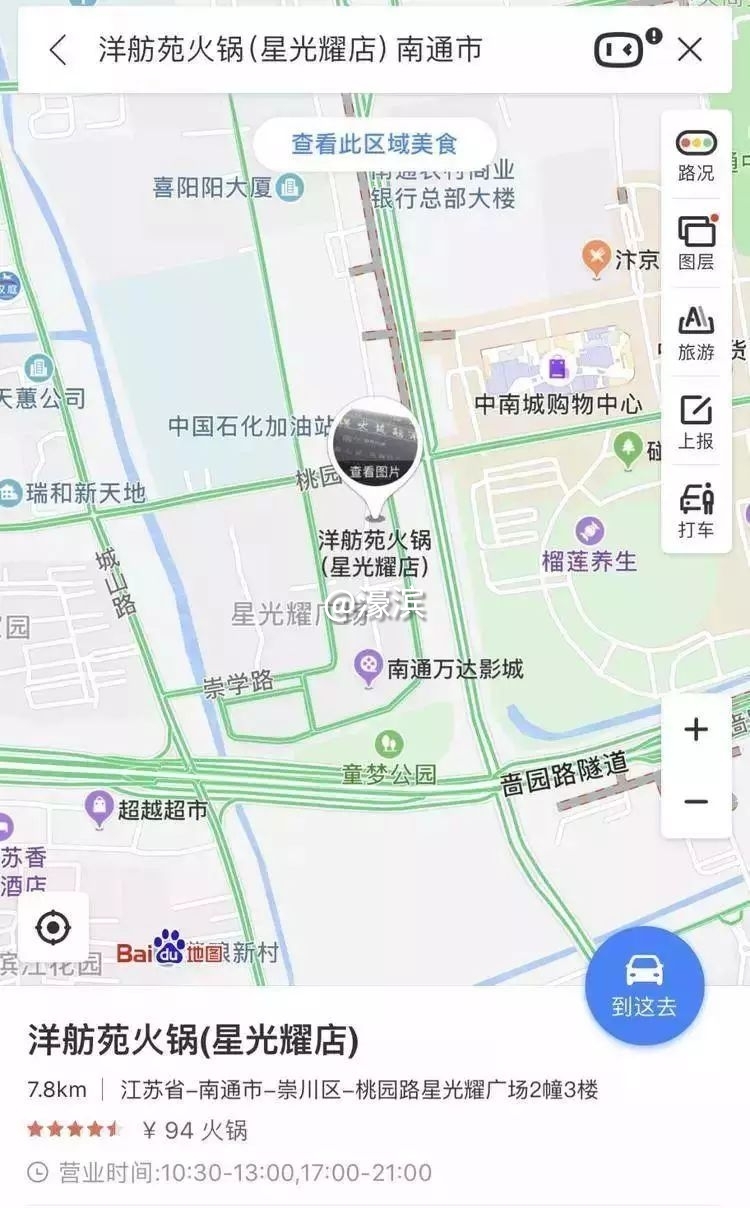The image size is (750, 1208).
Task: Toggle traffic conditions (路况)
Action: click(696, 156)
